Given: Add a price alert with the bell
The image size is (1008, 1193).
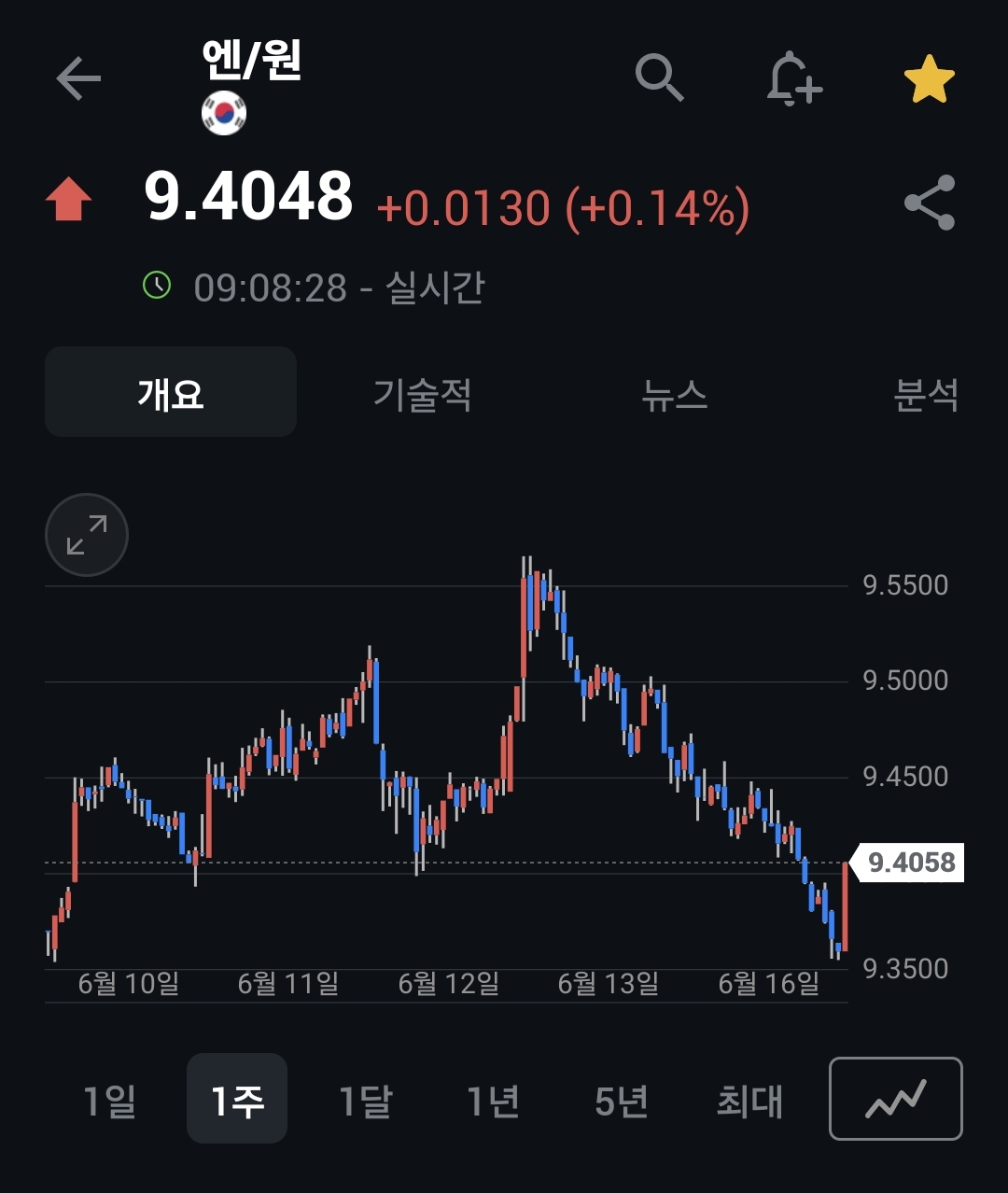Looking at the screenshot, I should point(793,78).
